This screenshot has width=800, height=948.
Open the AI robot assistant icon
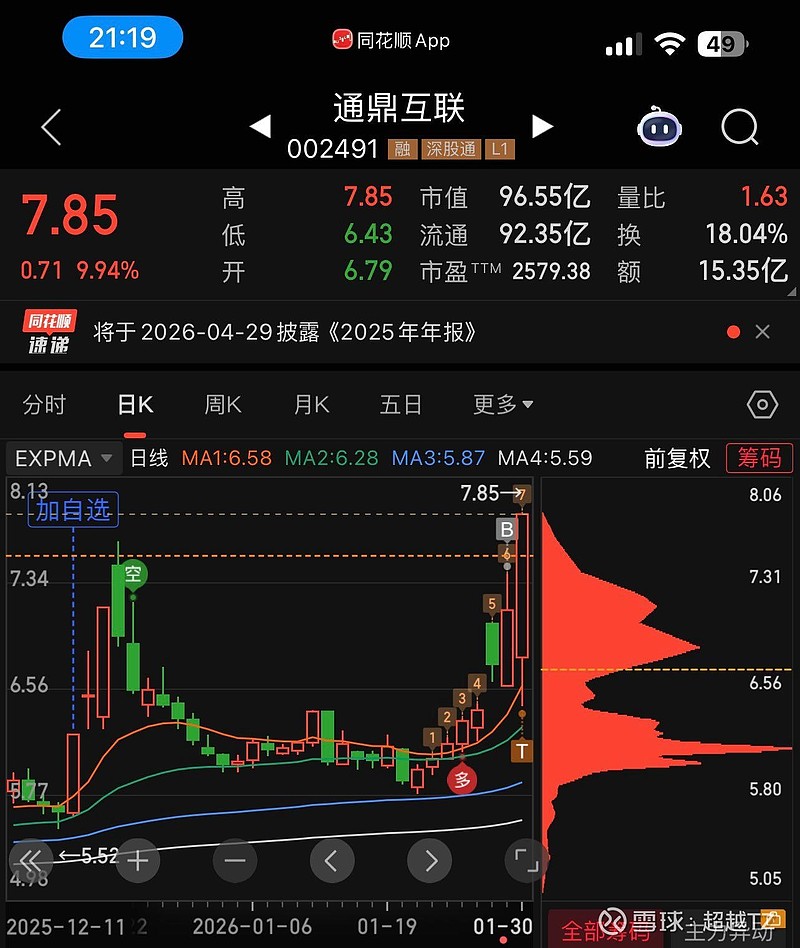coord(659,127)
